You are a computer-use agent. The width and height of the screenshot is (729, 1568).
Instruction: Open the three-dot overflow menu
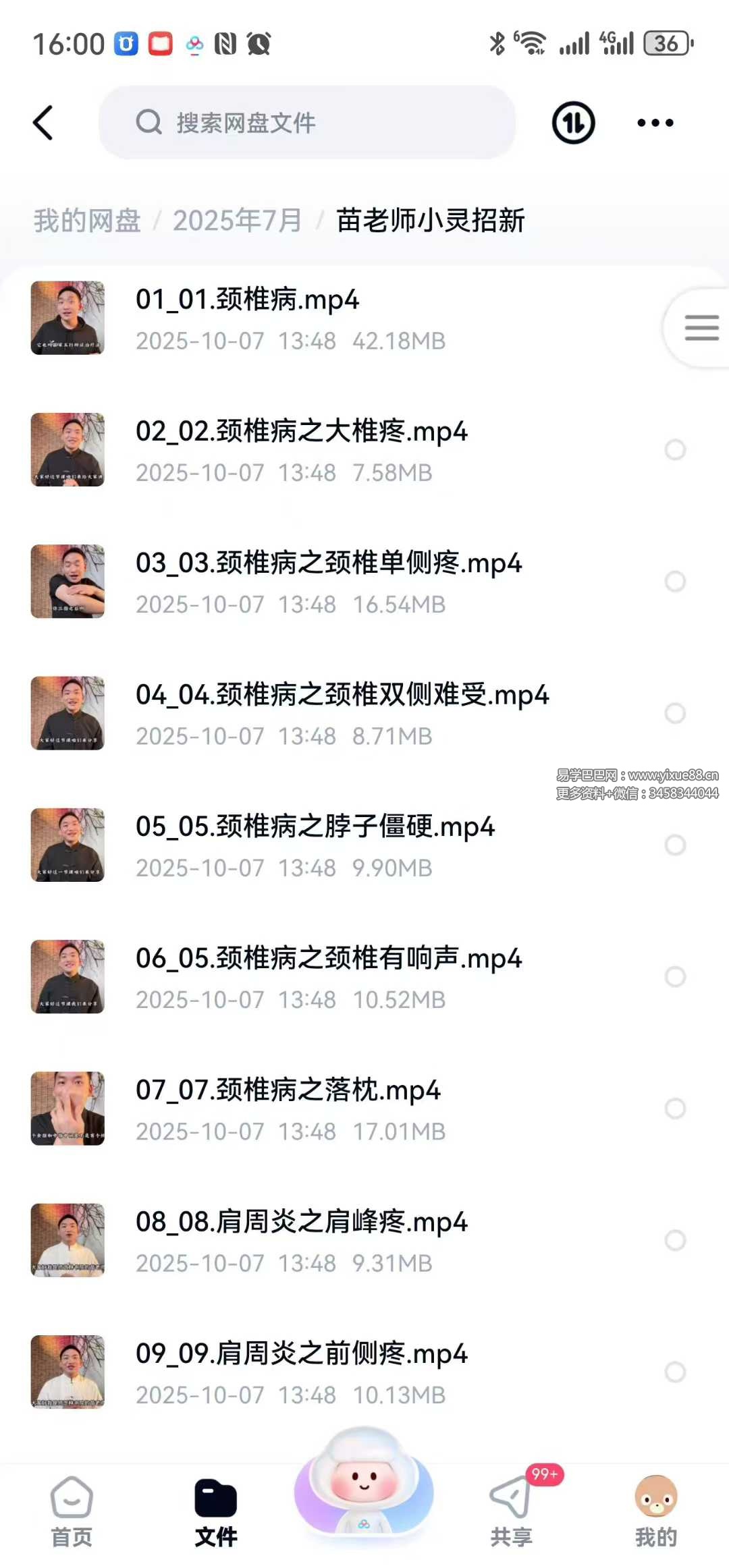[x=655, y=123]
